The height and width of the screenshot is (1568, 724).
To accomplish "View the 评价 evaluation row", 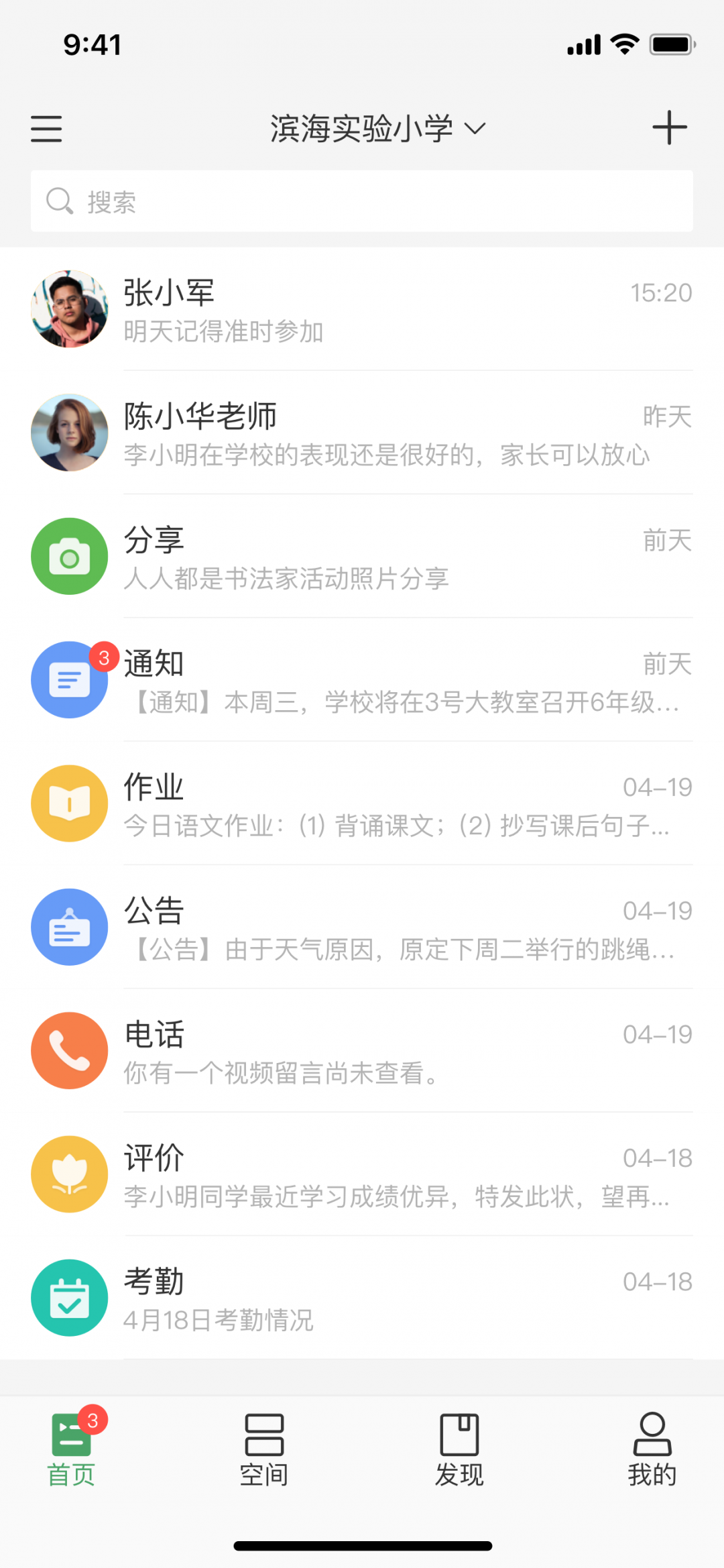I will 362,1174.
